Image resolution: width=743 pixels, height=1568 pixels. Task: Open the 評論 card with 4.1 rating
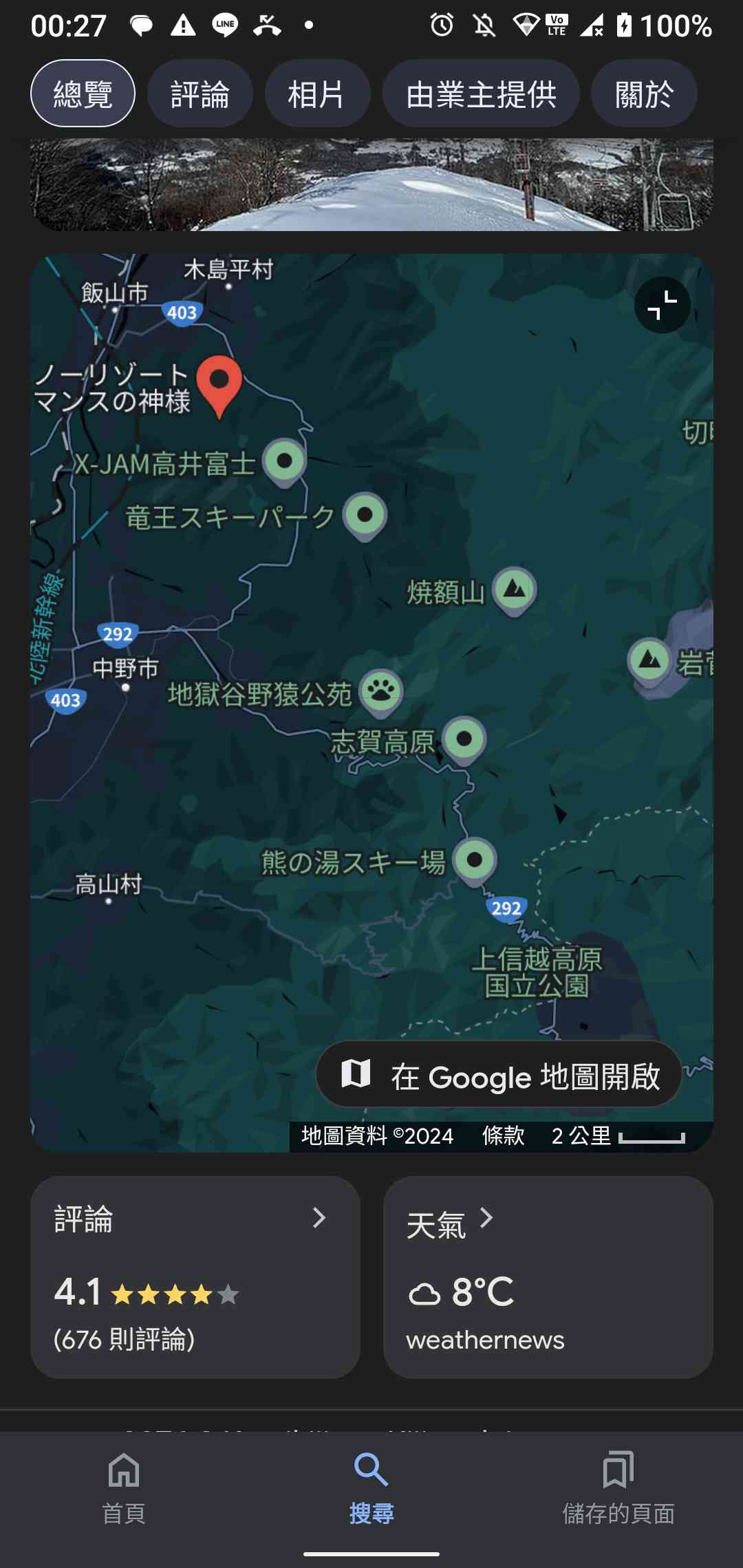click(x=195, y=1276)
